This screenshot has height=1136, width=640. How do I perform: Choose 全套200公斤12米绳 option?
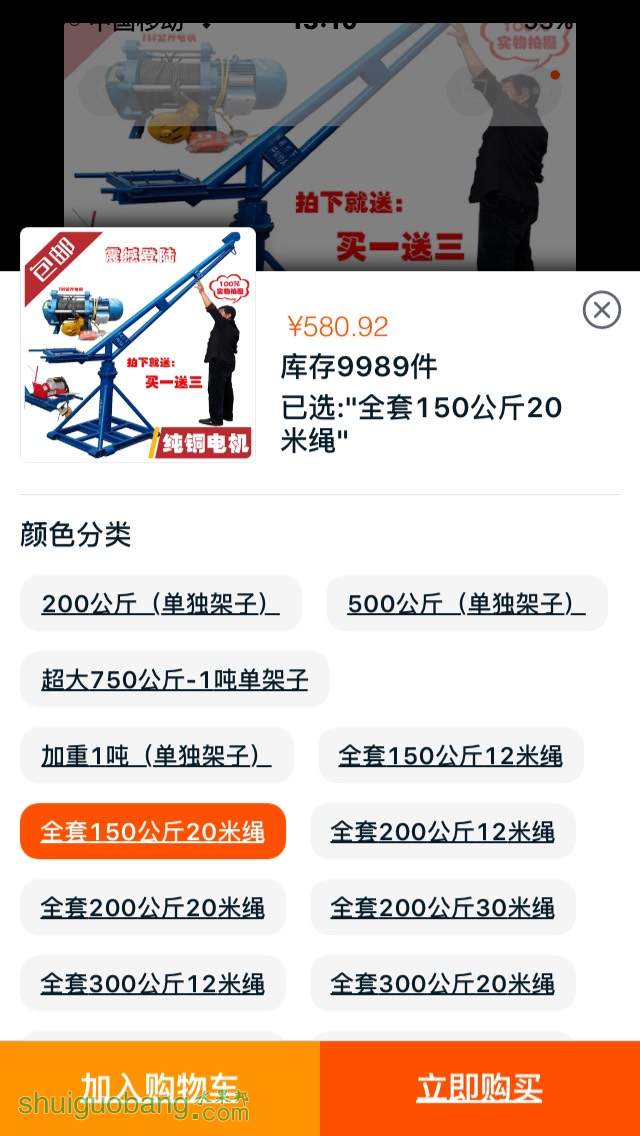(442, 831)
